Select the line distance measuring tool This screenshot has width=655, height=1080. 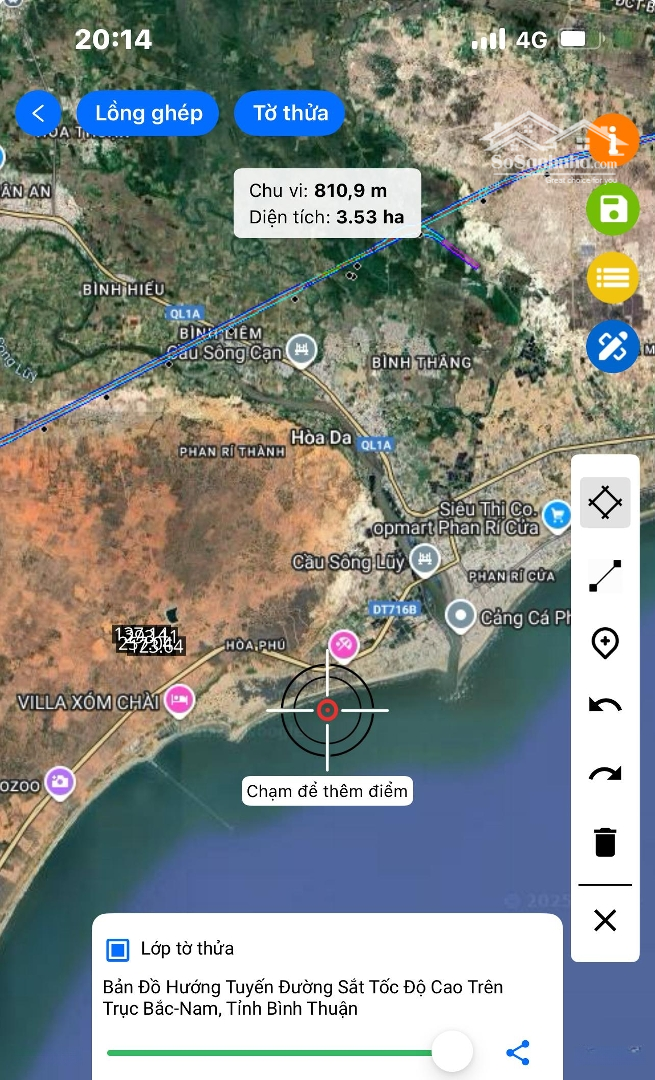click(605, 575)
